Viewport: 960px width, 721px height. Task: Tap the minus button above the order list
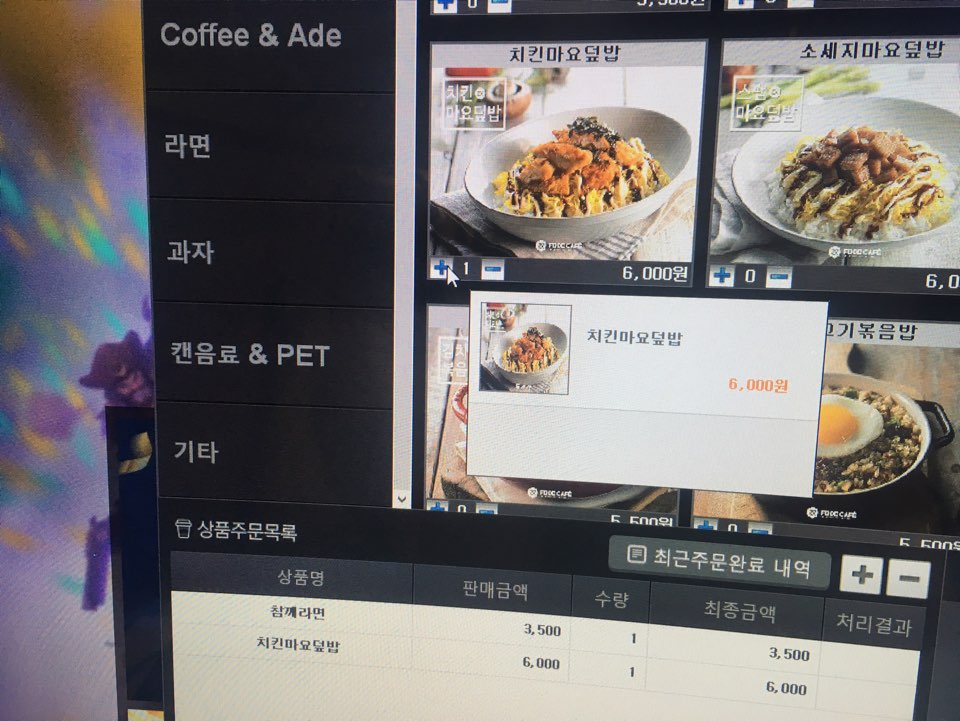(x=908, y=579)
